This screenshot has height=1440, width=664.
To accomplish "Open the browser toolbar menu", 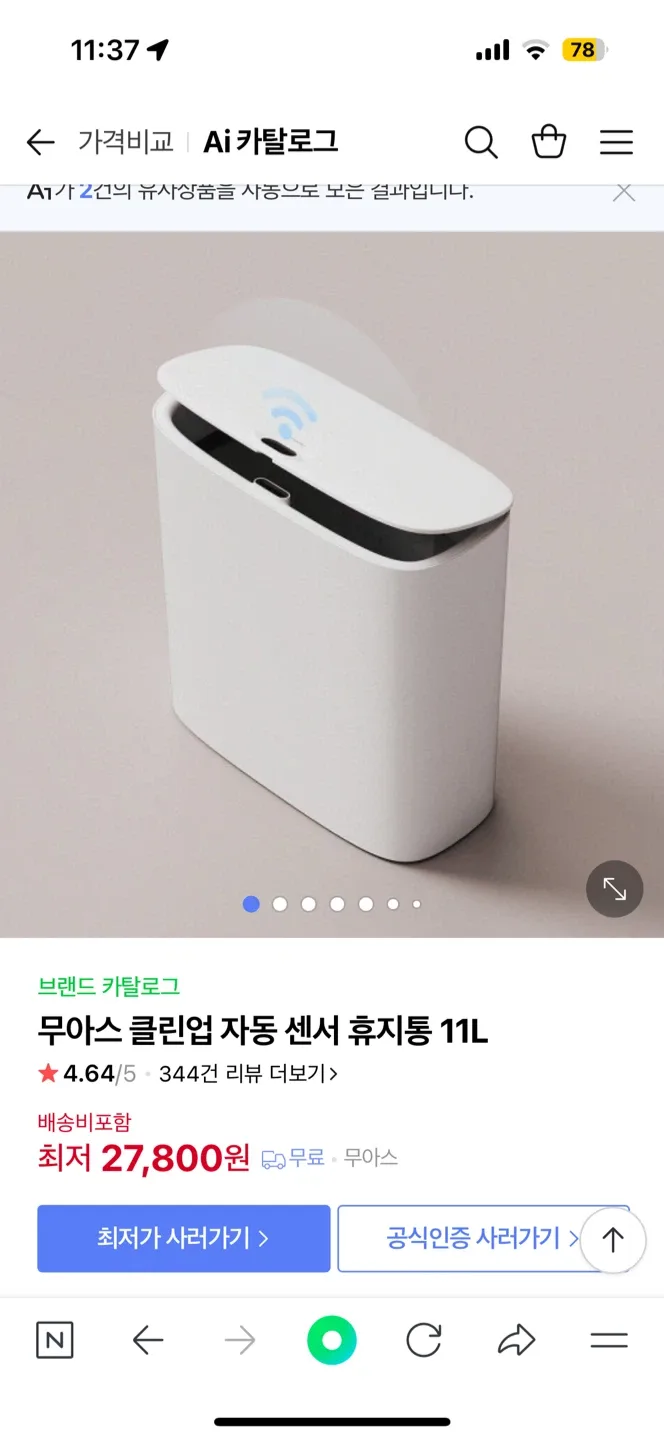I will point(608,1340).
